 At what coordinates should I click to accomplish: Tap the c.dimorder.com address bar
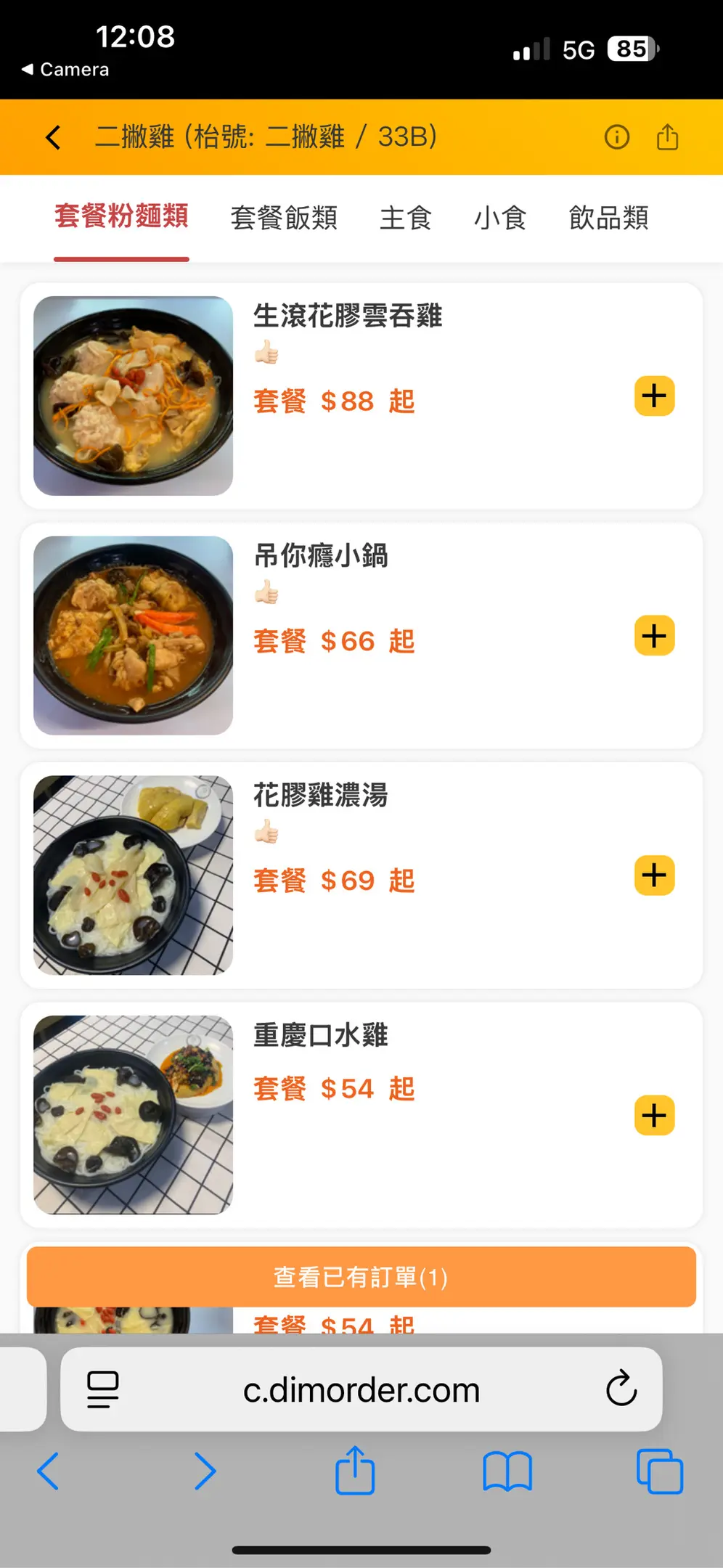tap(361, 1389)
